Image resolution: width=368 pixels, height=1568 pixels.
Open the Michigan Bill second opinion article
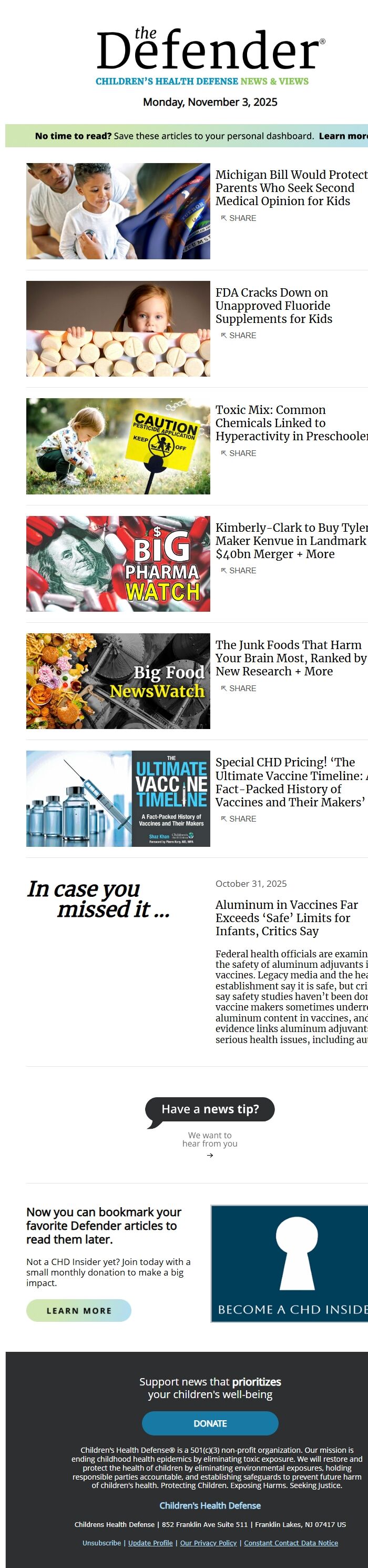[290, 187]
